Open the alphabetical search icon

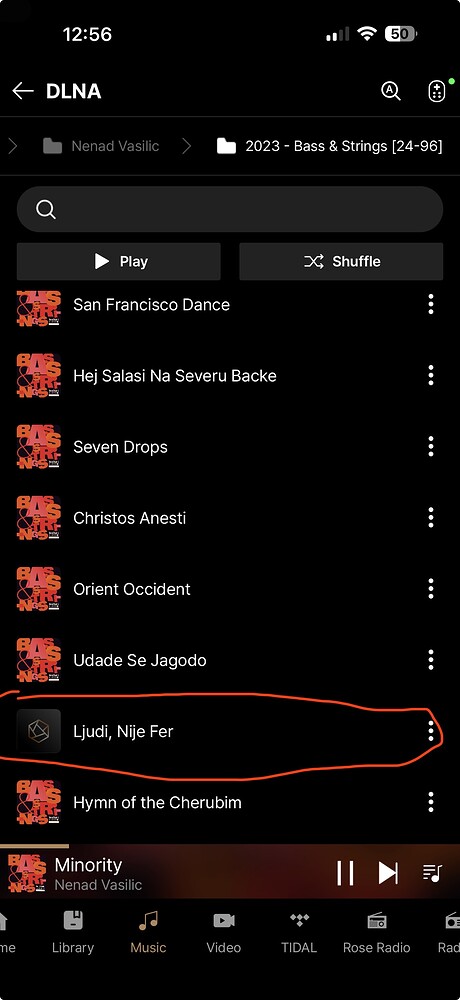(x=390, y=91)
